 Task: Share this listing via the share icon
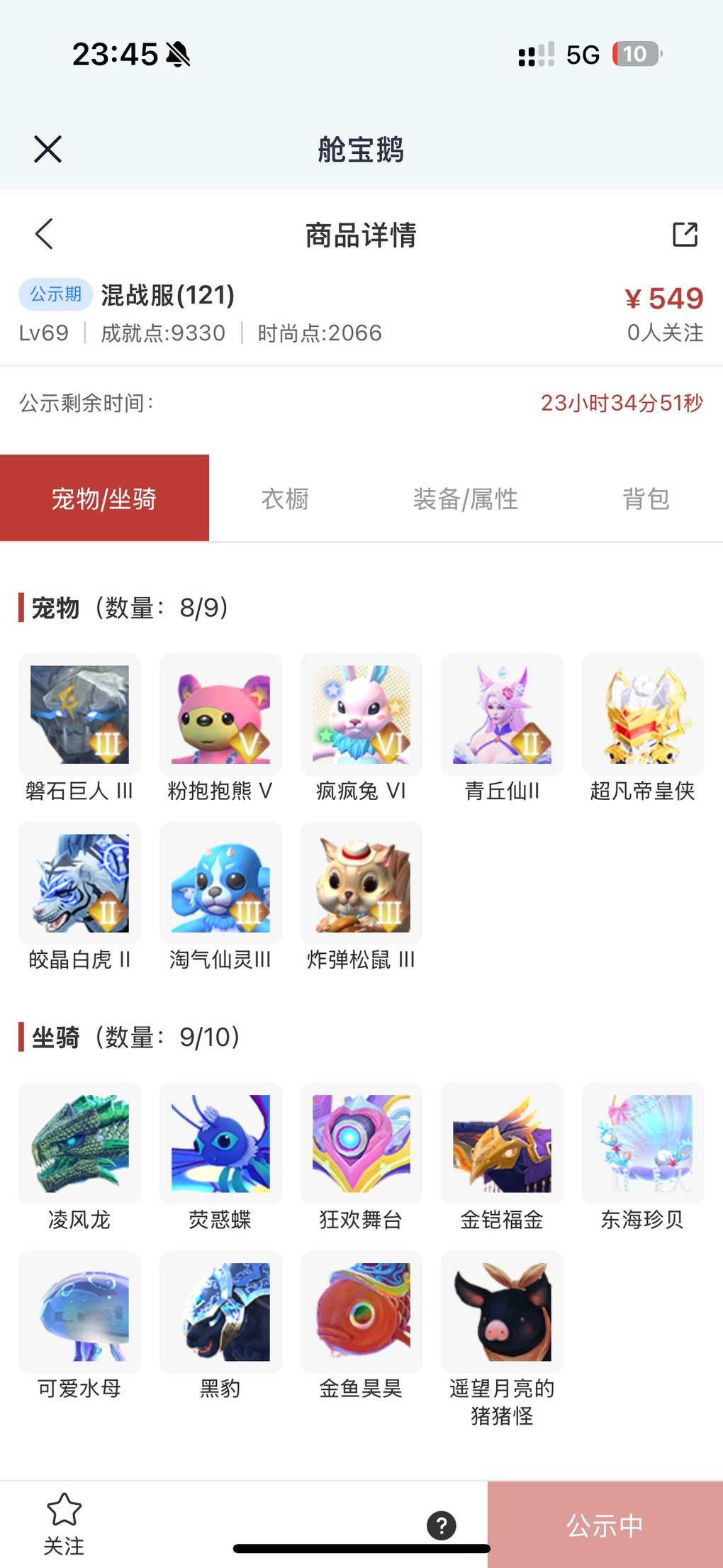[x=685, y=234]
